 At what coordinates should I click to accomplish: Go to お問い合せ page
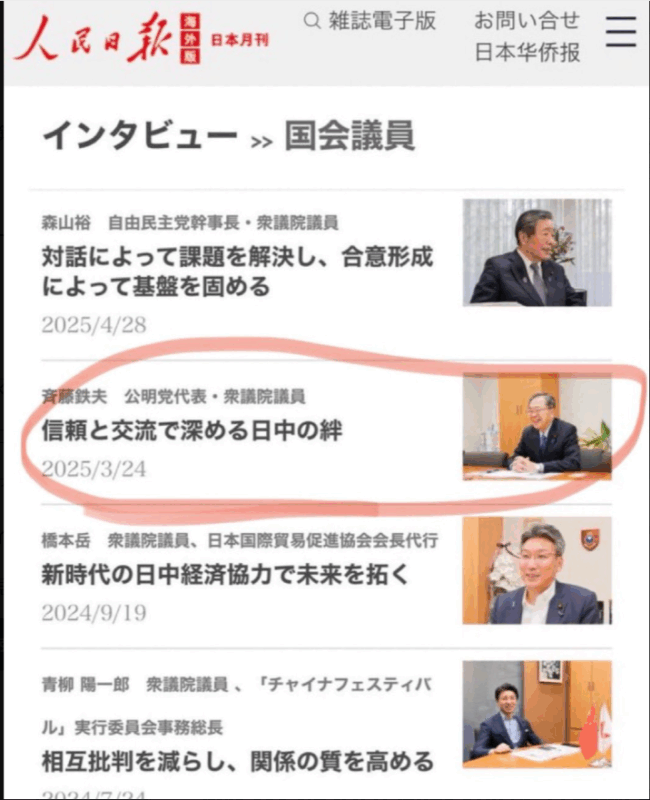(526, 21)
